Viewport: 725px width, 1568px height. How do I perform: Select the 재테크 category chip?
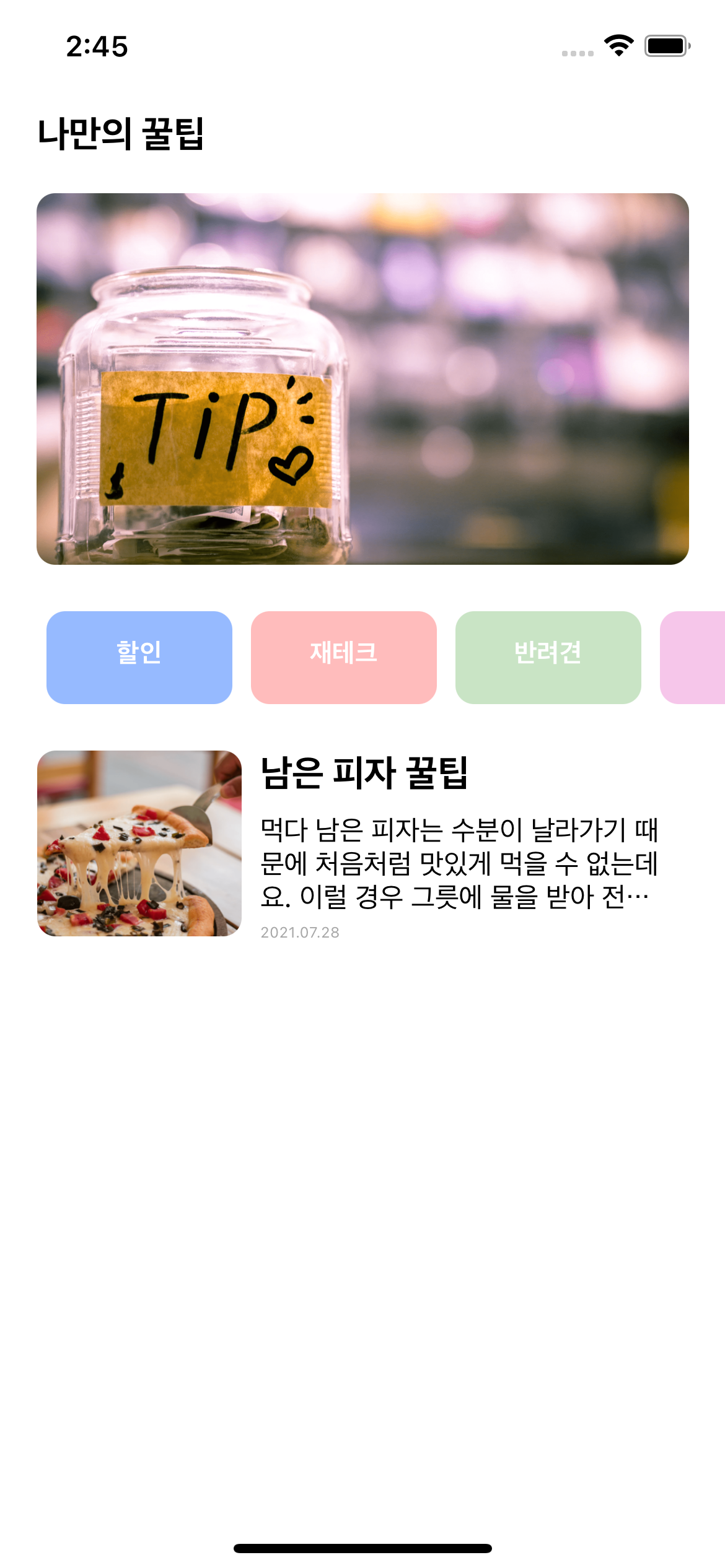coord(344,657)
